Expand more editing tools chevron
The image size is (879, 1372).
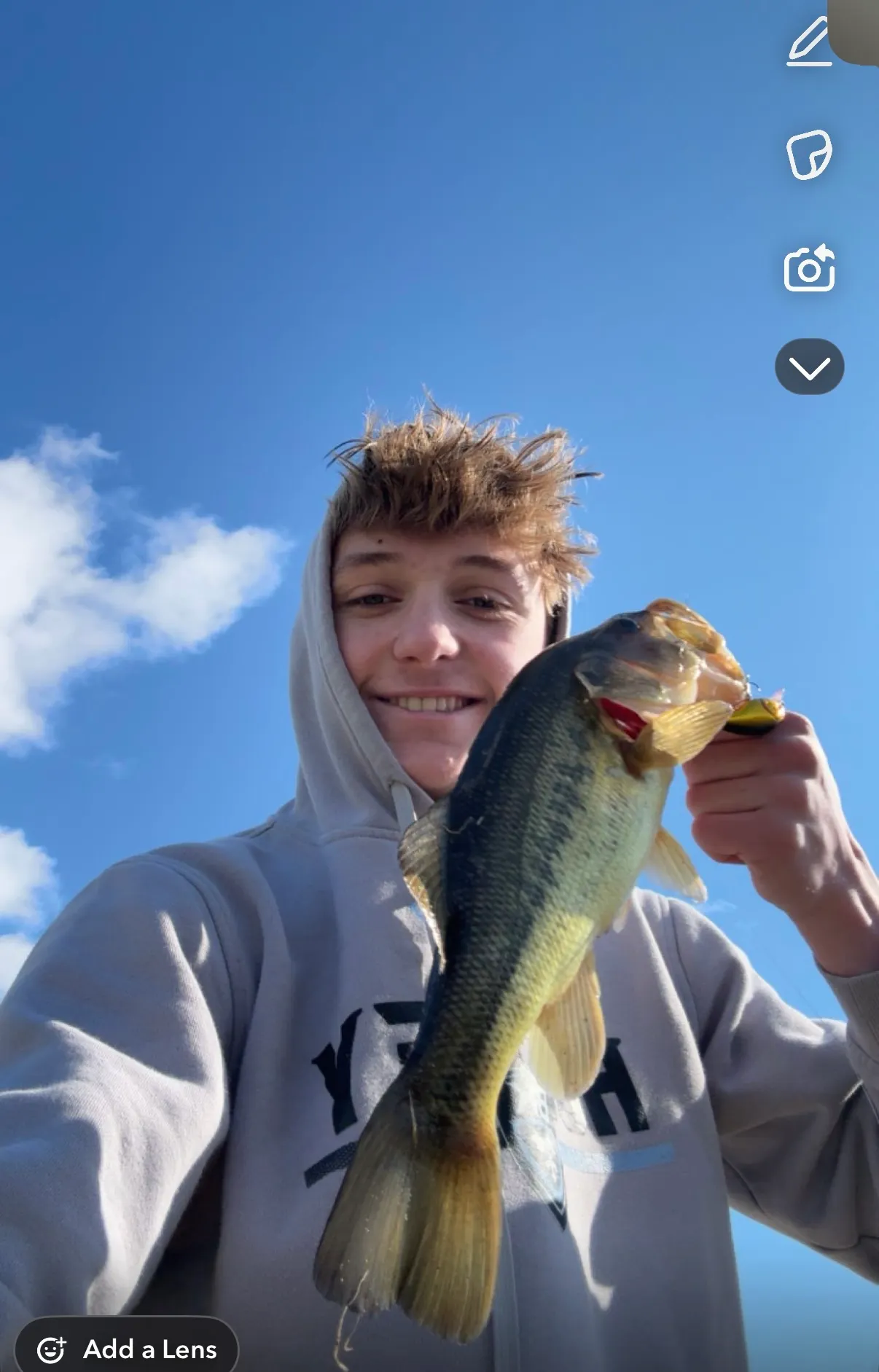point(809,366)
